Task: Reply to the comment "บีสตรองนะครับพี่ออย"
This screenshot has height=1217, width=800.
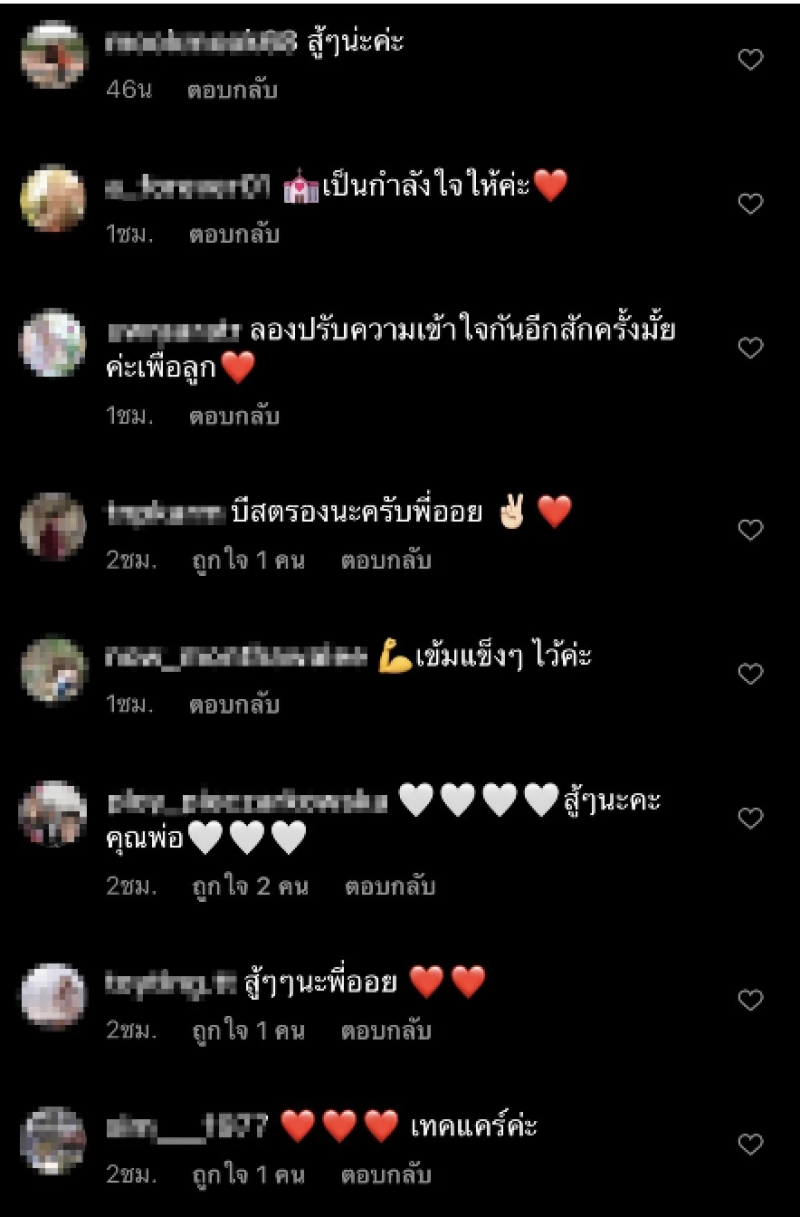Action: click(x=386, y=560)
